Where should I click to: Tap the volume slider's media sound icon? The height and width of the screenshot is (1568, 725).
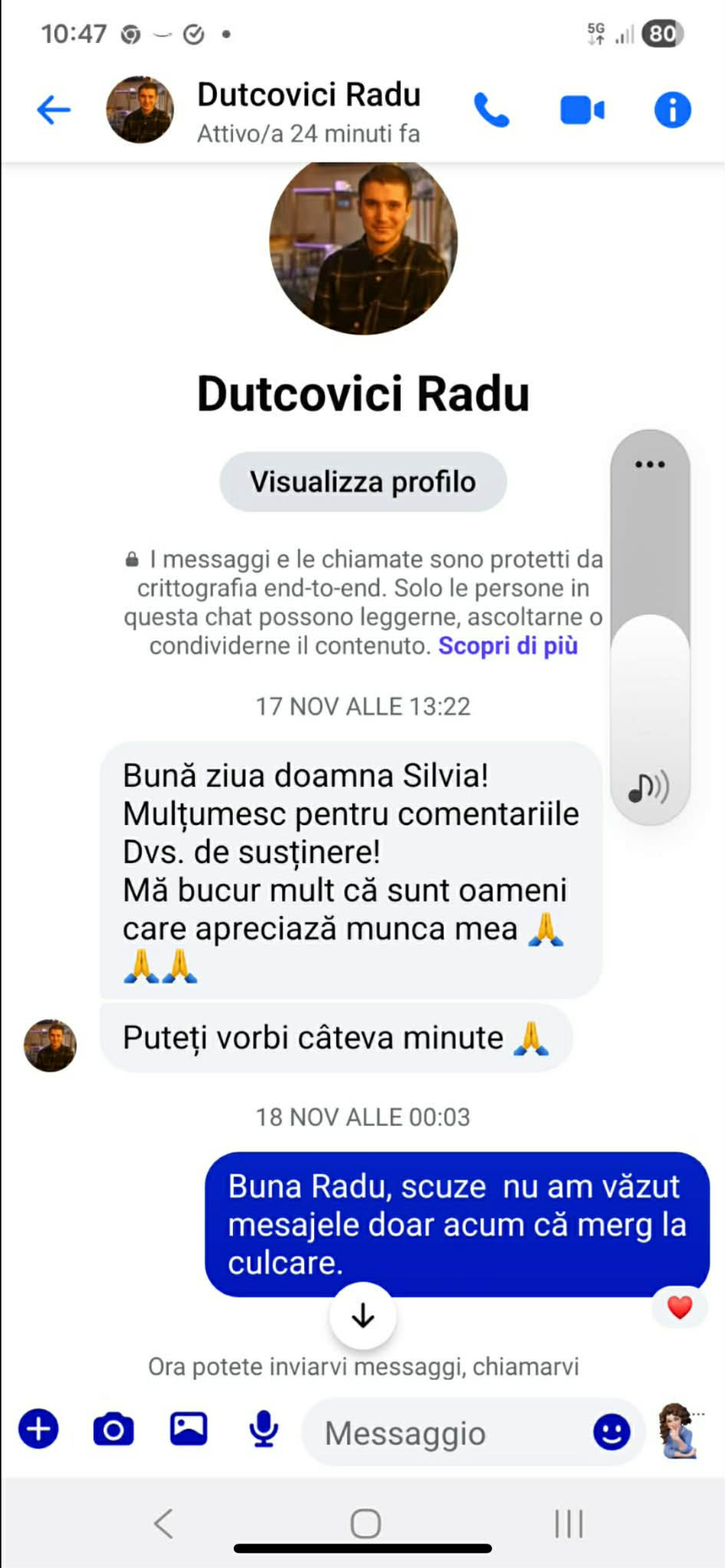(x=649, y=787)
